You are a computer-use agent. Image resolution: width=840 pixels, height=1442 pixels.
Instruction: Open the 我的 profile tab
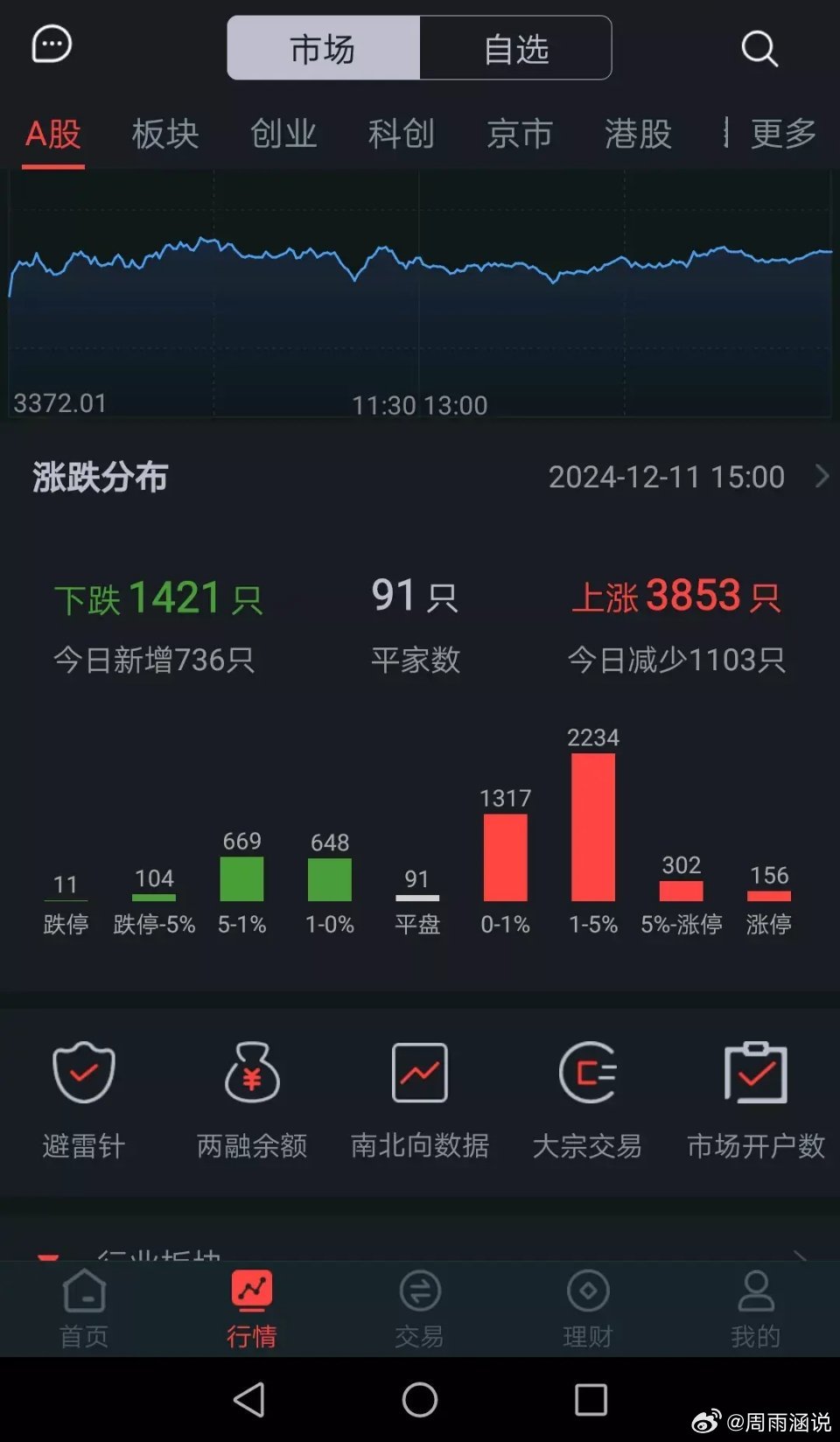(756, 1309)
